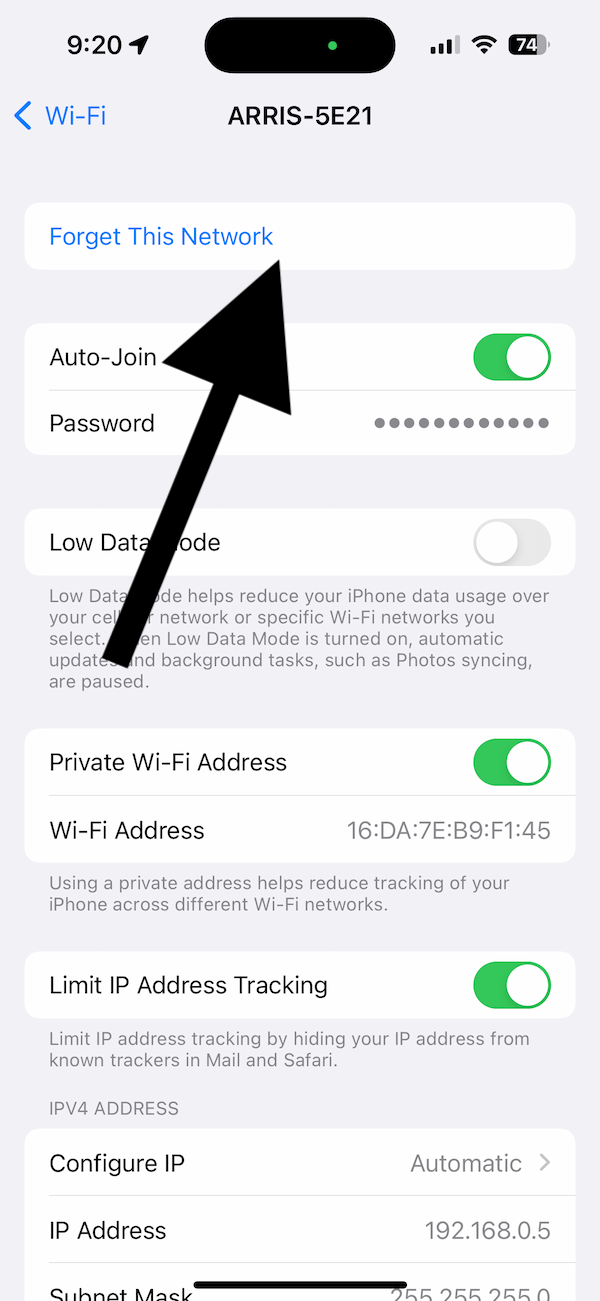Turn off Limit IP Address Tracking

tap(512, 985)
